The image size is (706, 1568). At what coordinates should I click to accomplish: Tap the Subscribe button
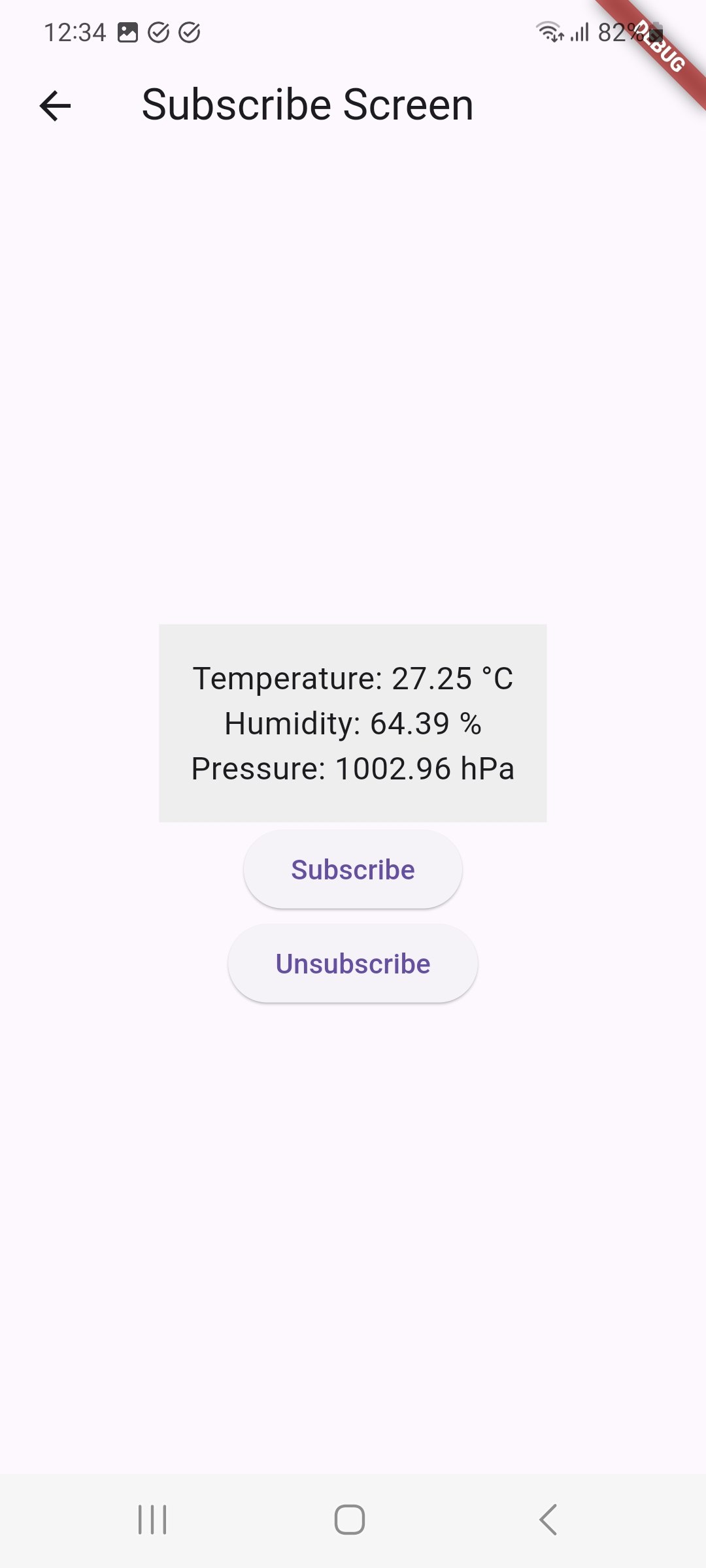(353, 870)
